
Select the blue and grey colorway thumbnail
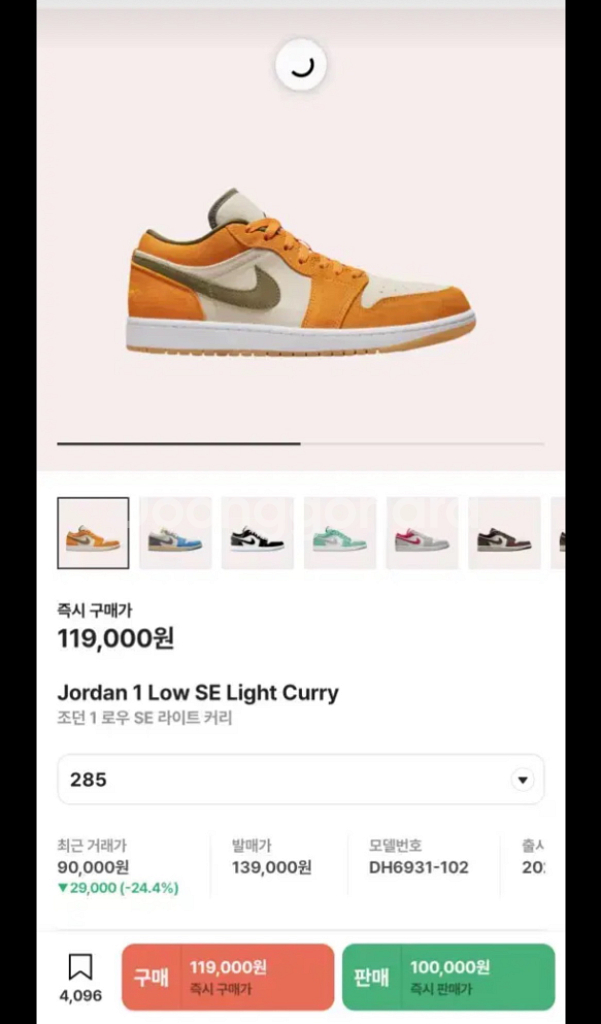pyautogui.click(x=175, y=533)
